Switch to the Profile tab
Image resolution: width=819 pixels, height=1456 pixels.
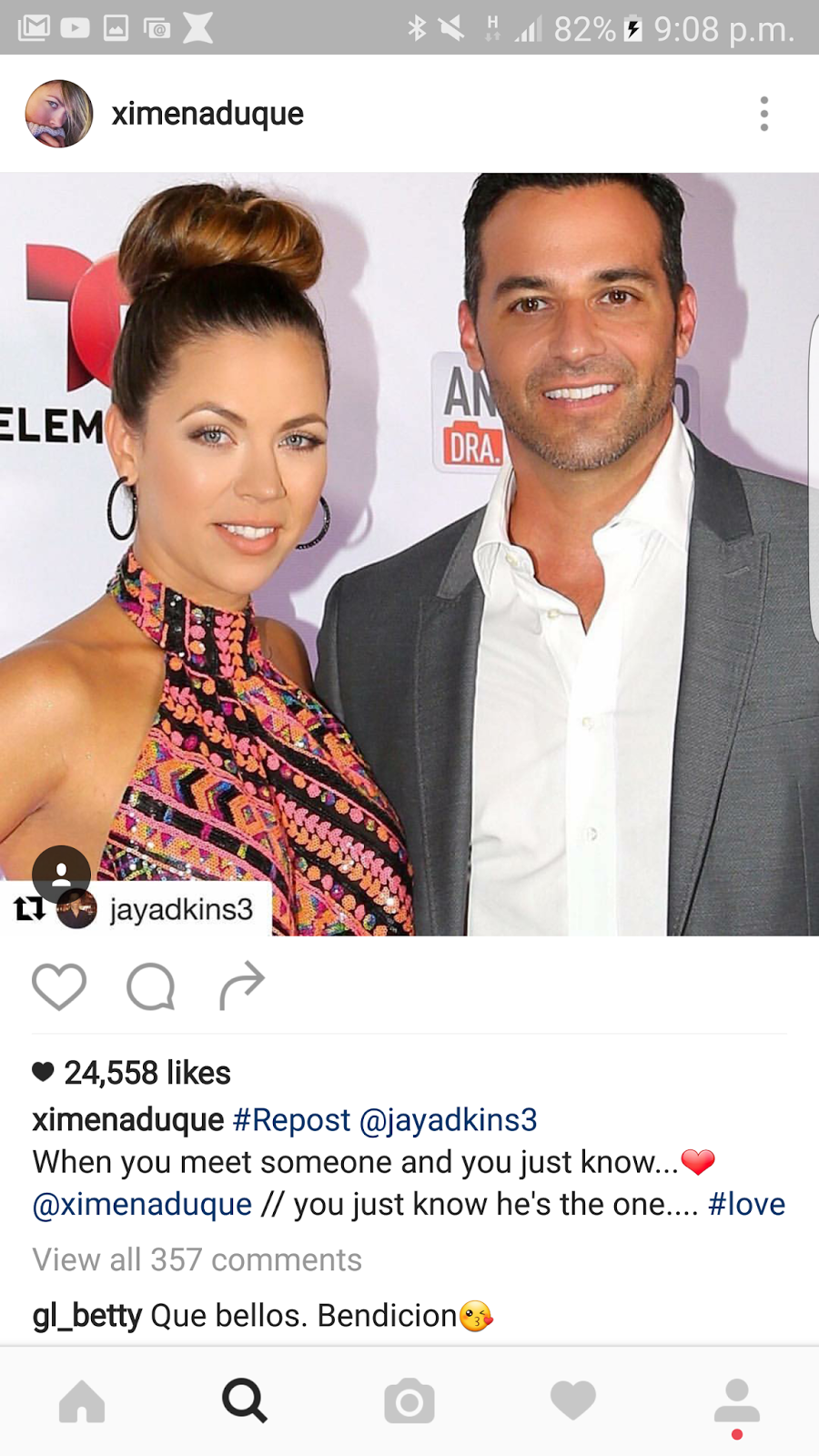[737, 1400]
